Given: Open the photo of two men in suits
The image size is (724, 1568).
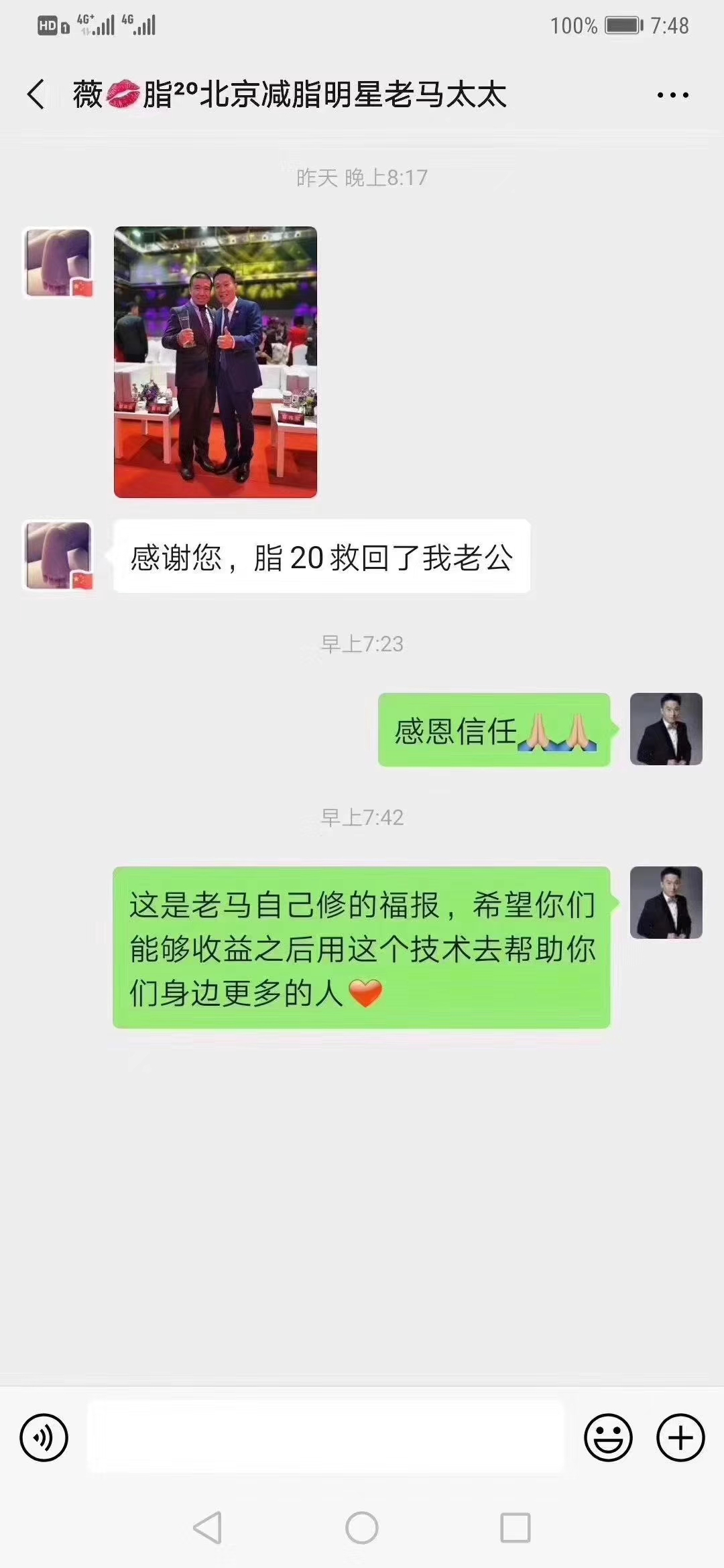Looking at the screenshot, I should click(x=215, y=363).
